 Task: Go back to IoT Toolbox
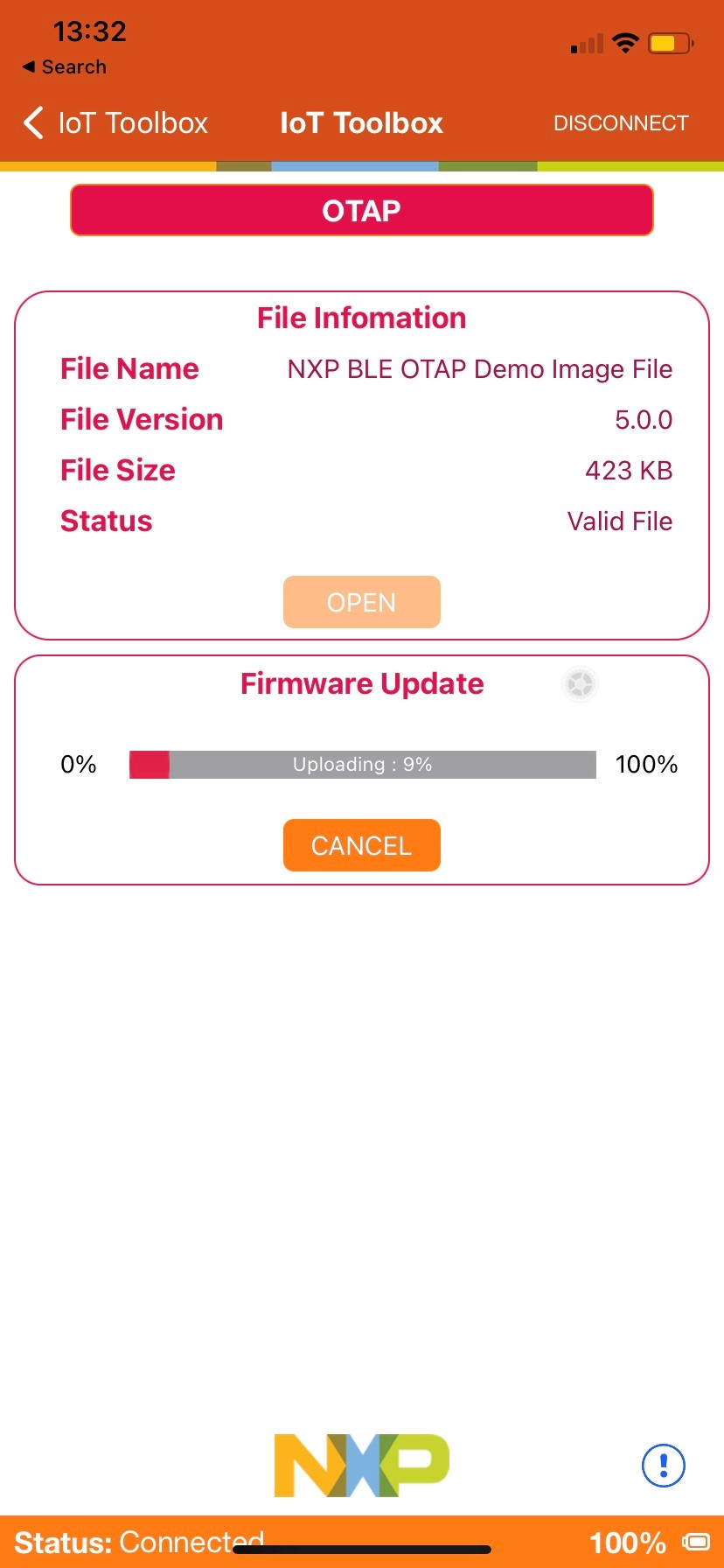pos(115,123)
